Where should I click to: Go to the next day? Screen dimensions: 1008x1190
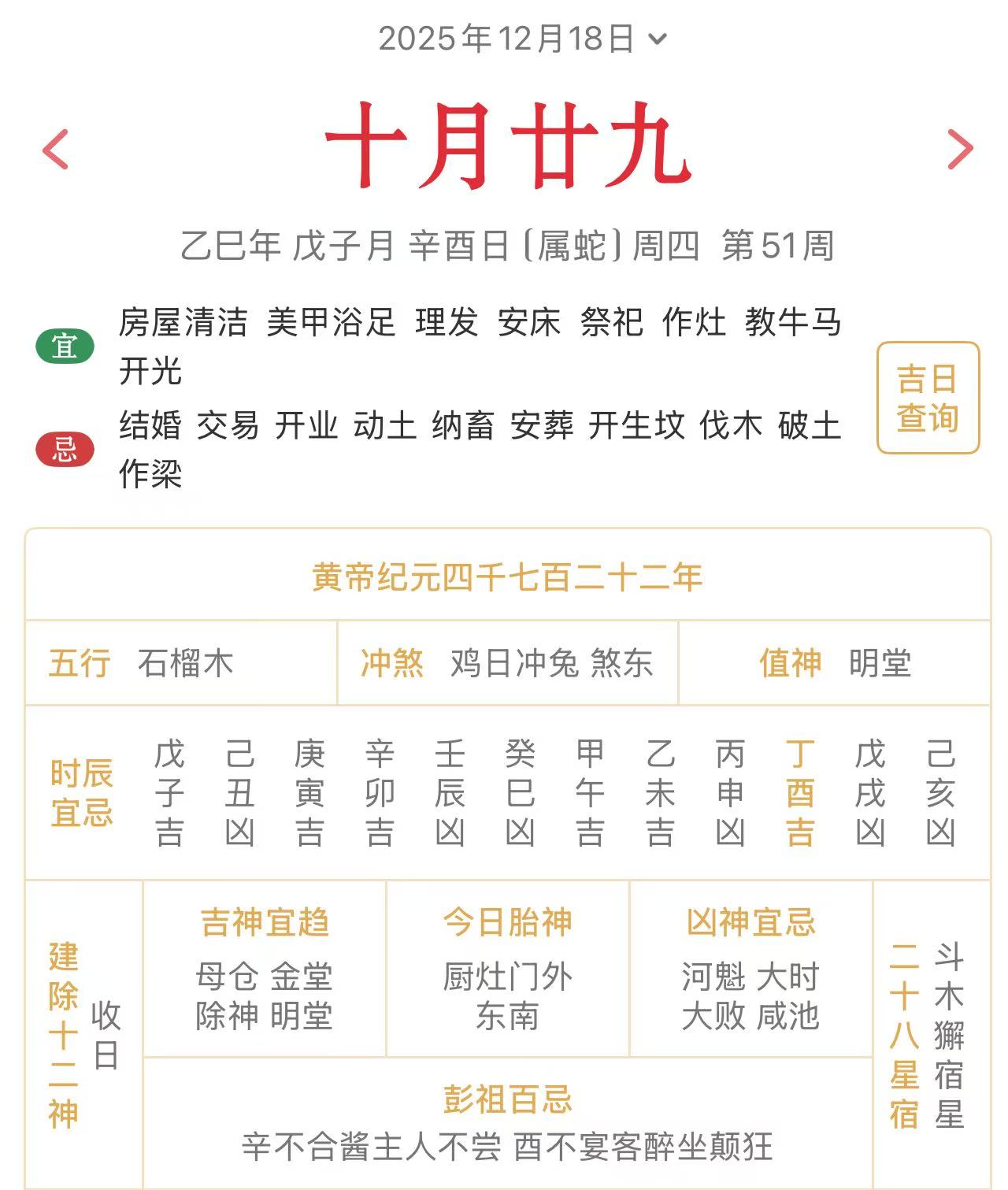(959, 149)
